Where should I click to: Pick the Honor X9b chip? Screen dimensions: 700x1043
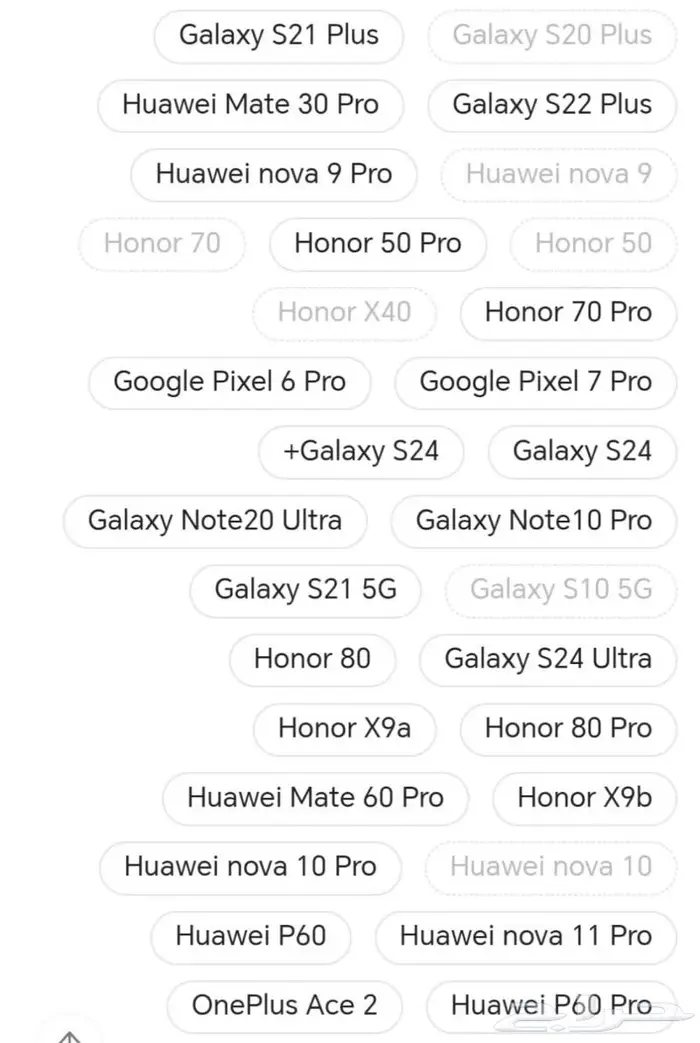tap(584, 798)
